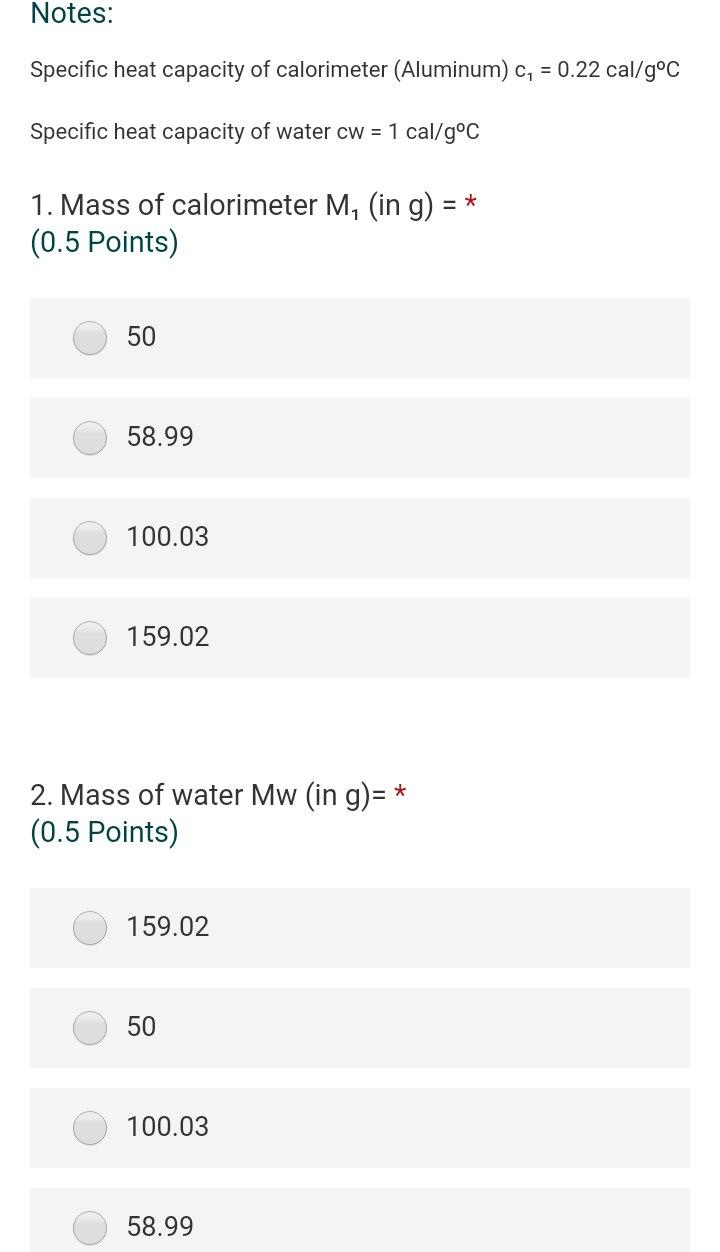Viewport: 720px width, 1252px height.
Task: Select 58.99 for Mass of water Mw
Action: tap(90, 1227)
